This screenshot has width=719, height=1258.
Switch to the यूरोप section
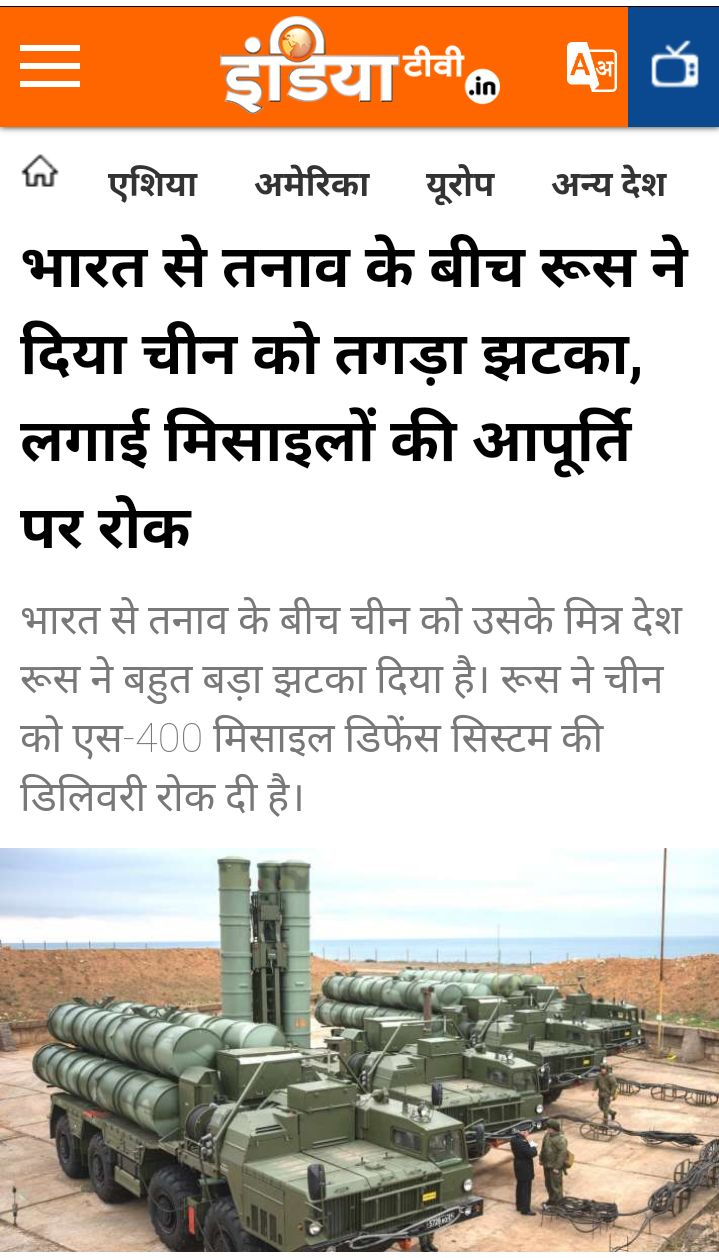pyautogui.click(x=460, y=184)
